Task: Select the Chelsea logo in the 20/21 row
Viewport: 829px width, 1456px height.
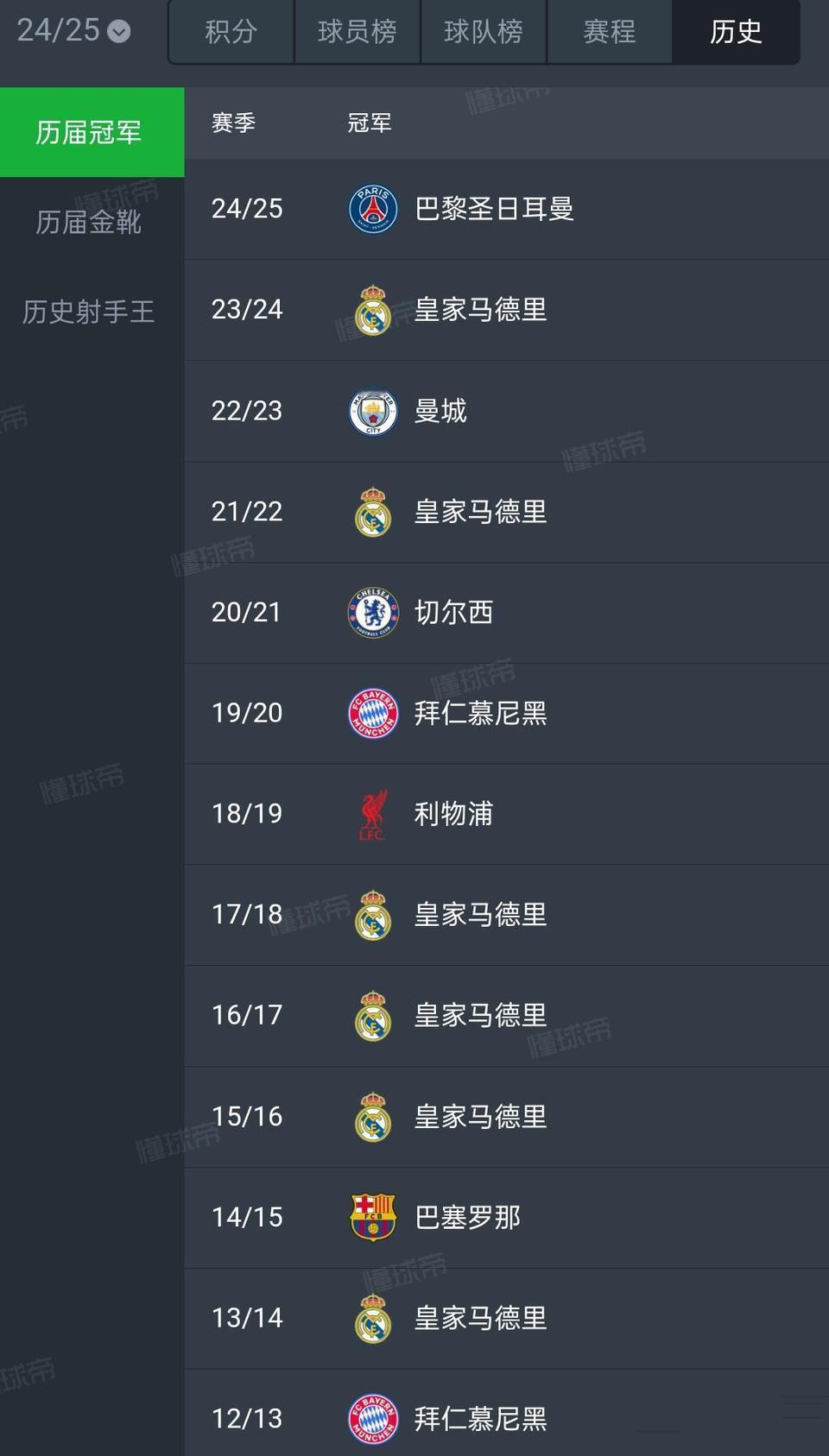Action: click(x=371, y=613)
